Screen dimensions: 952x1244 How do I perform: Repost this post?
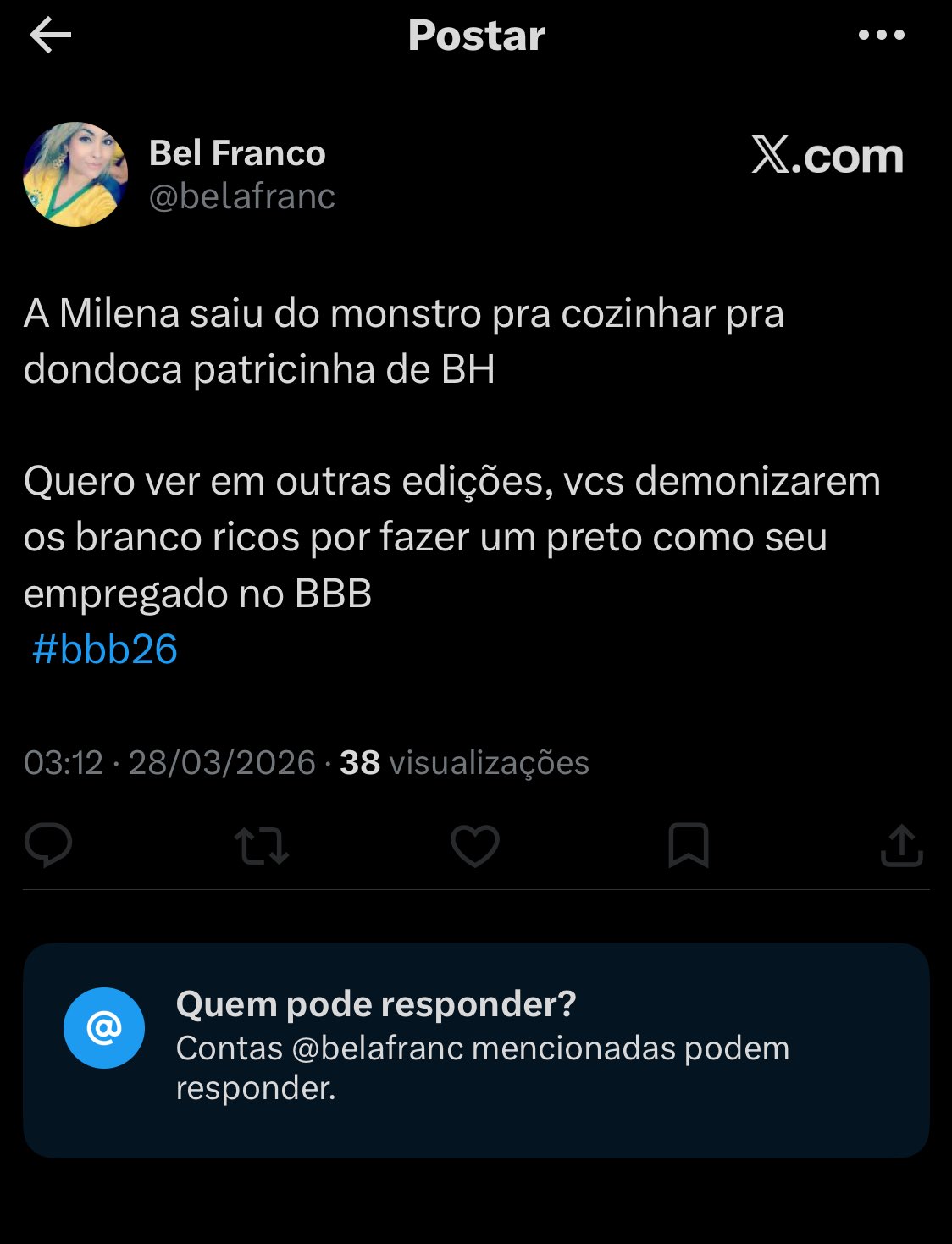[262, 845]
